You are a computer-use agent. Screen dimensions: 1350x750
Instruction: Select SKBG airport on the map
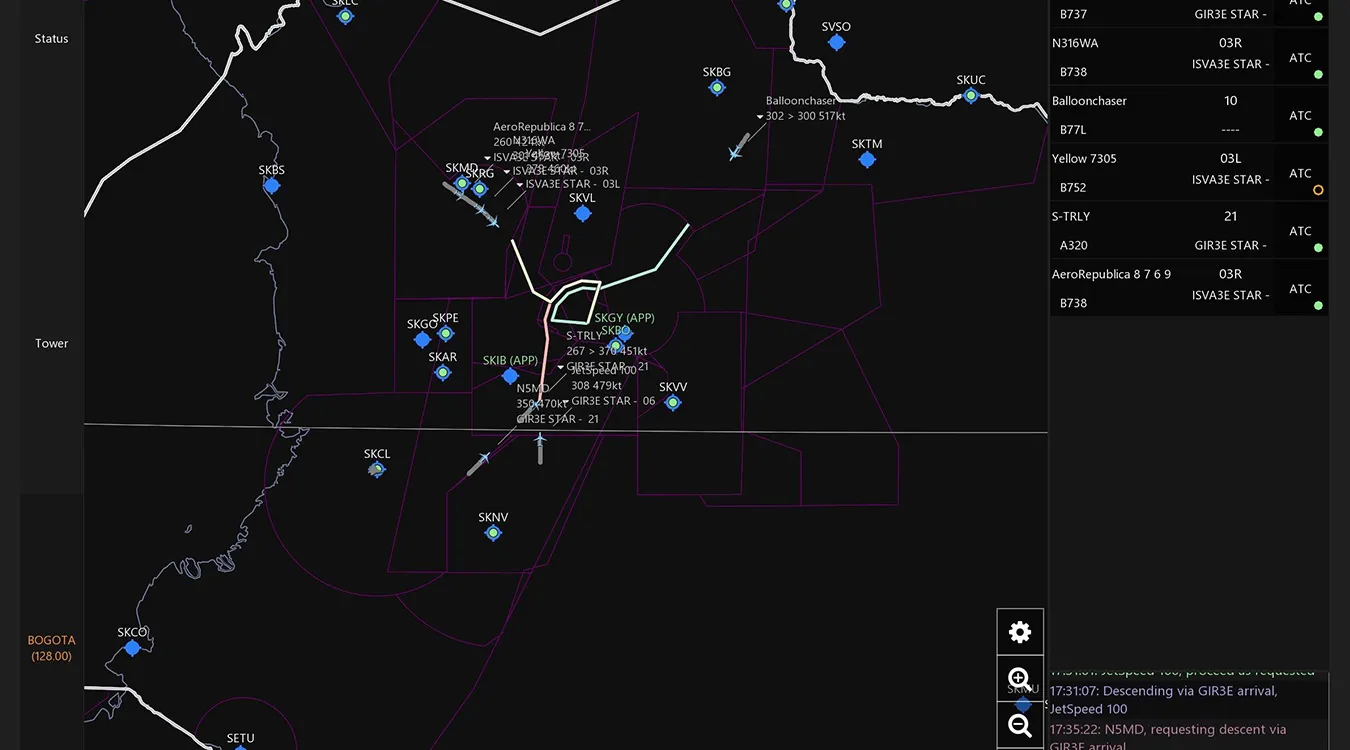717,87
